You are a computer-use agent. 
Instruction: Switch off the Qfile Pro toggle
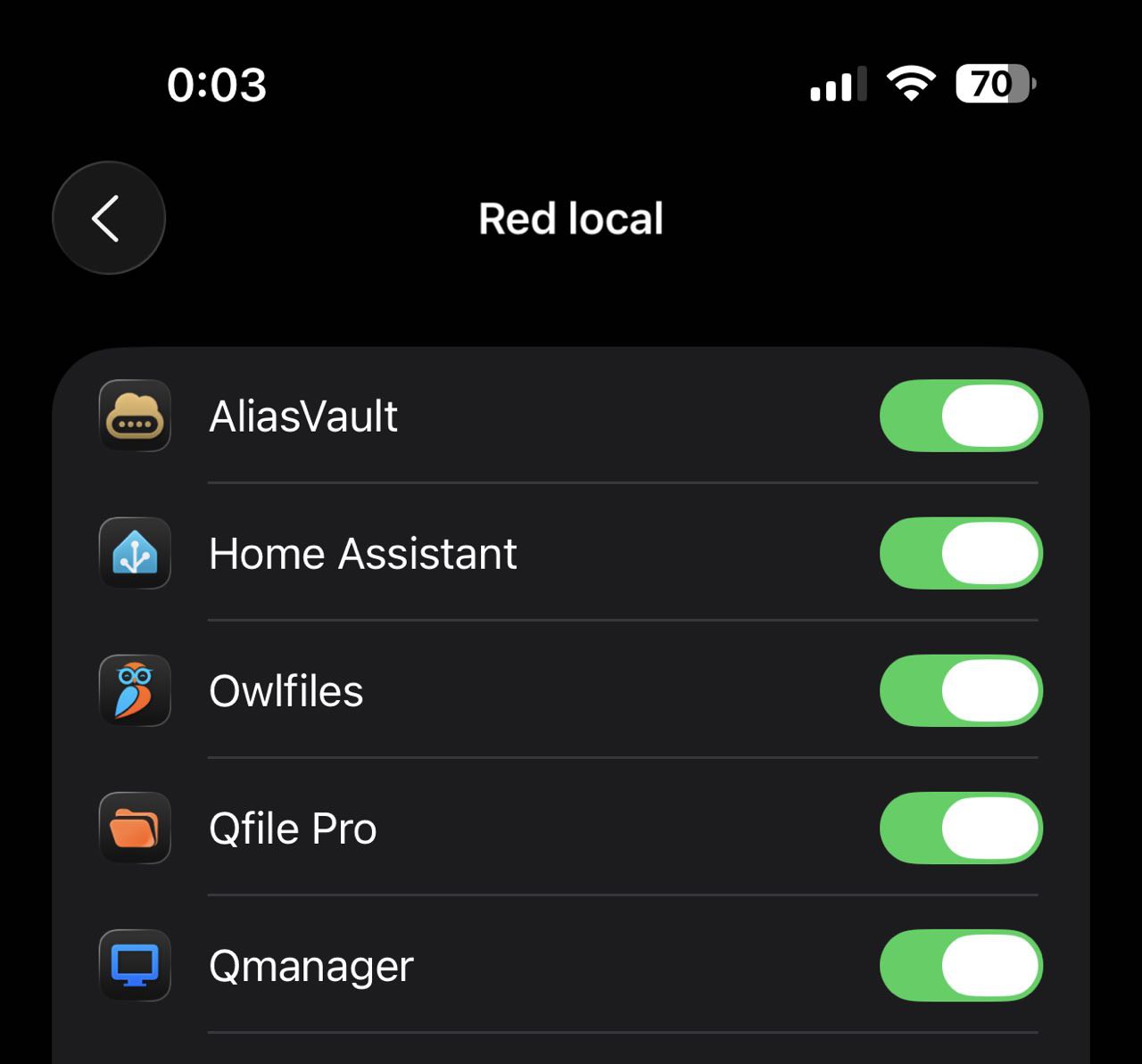(960, 828)
